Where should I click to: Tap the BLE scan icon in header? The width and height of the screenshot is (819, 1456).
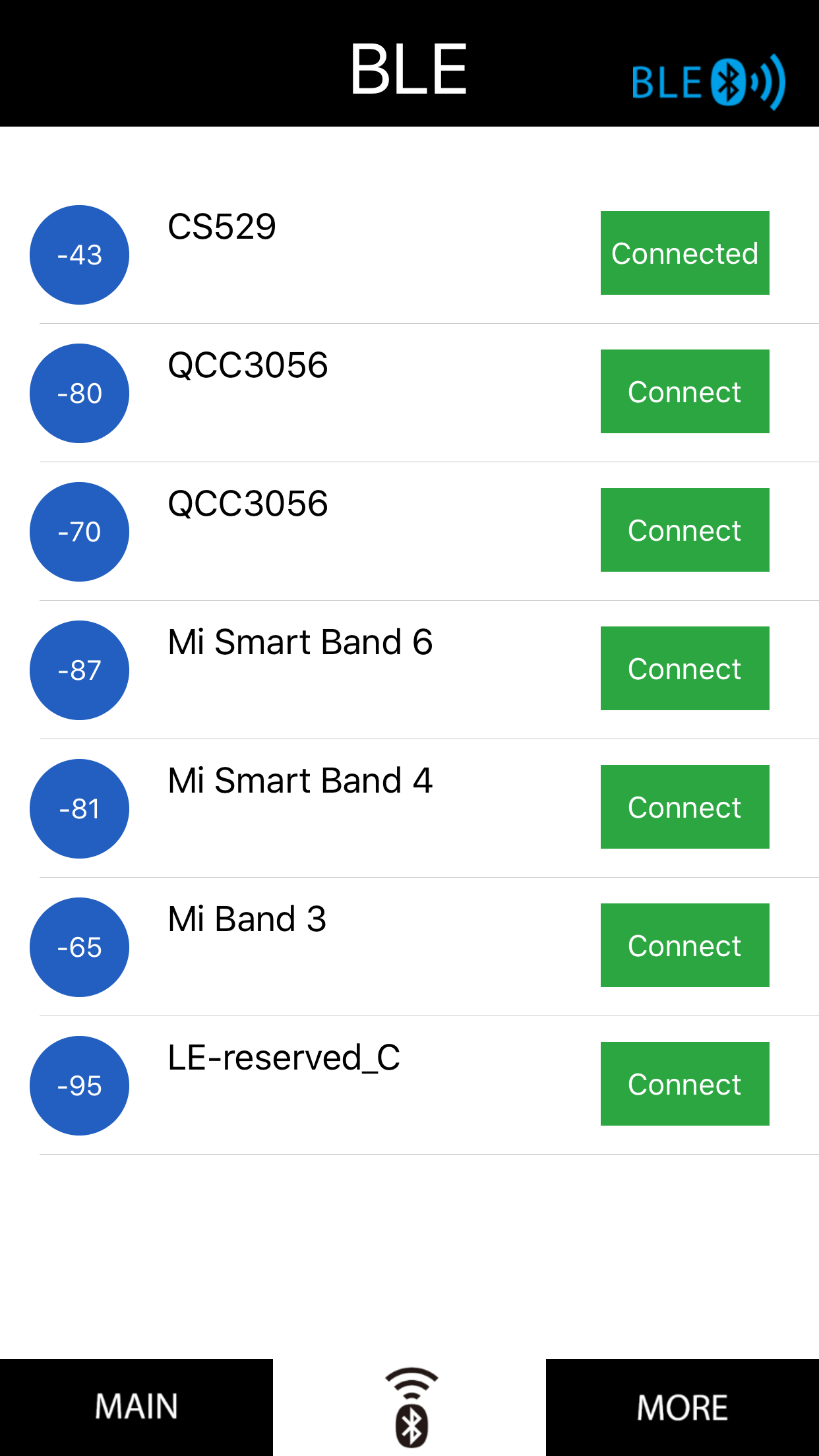[x=708, y=82]
